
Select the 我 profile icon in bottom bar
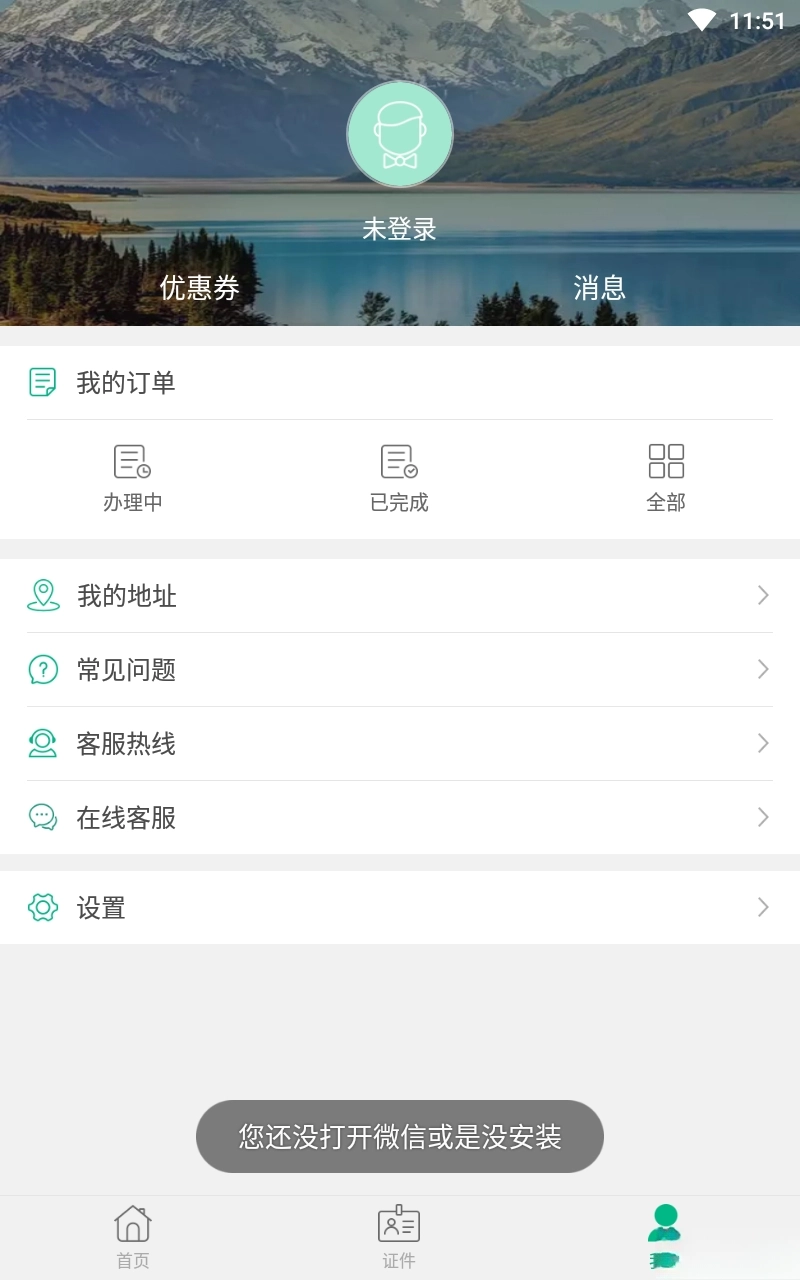pyautogui.click(x=665, y=1222)
